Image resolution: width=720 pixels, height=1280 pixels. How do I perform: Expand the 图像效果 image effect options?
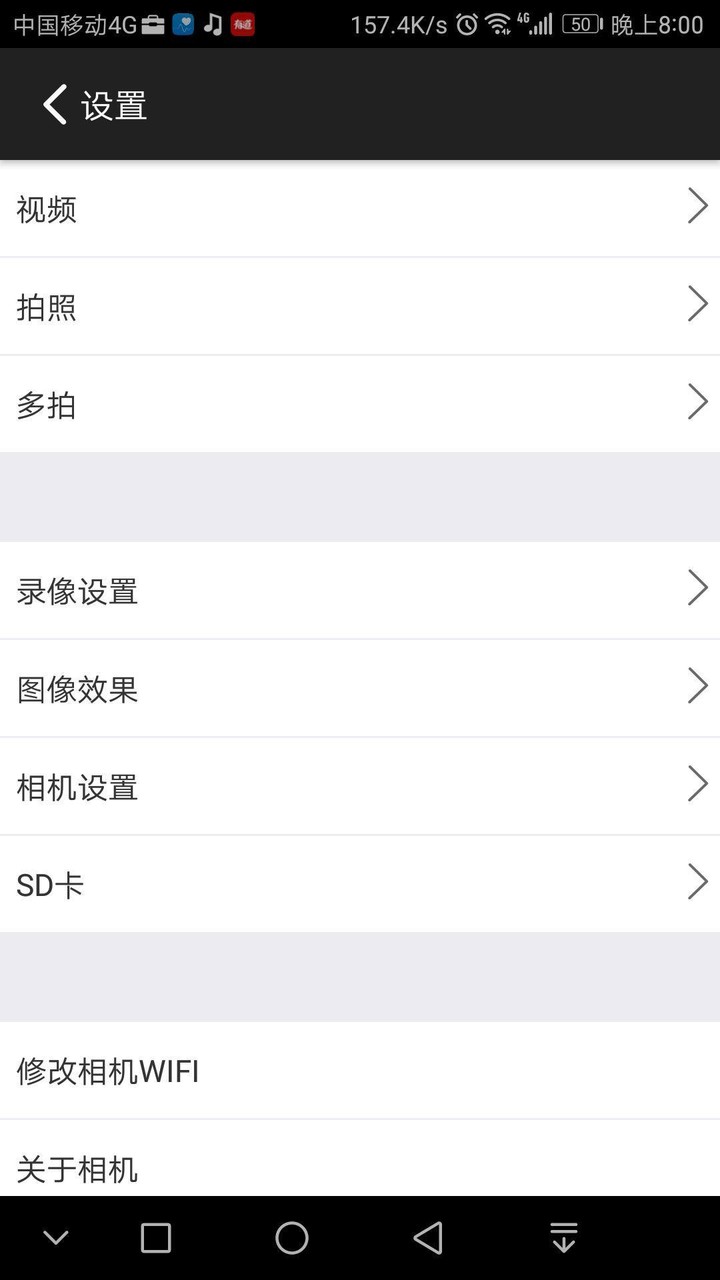[x=360, y=688]
